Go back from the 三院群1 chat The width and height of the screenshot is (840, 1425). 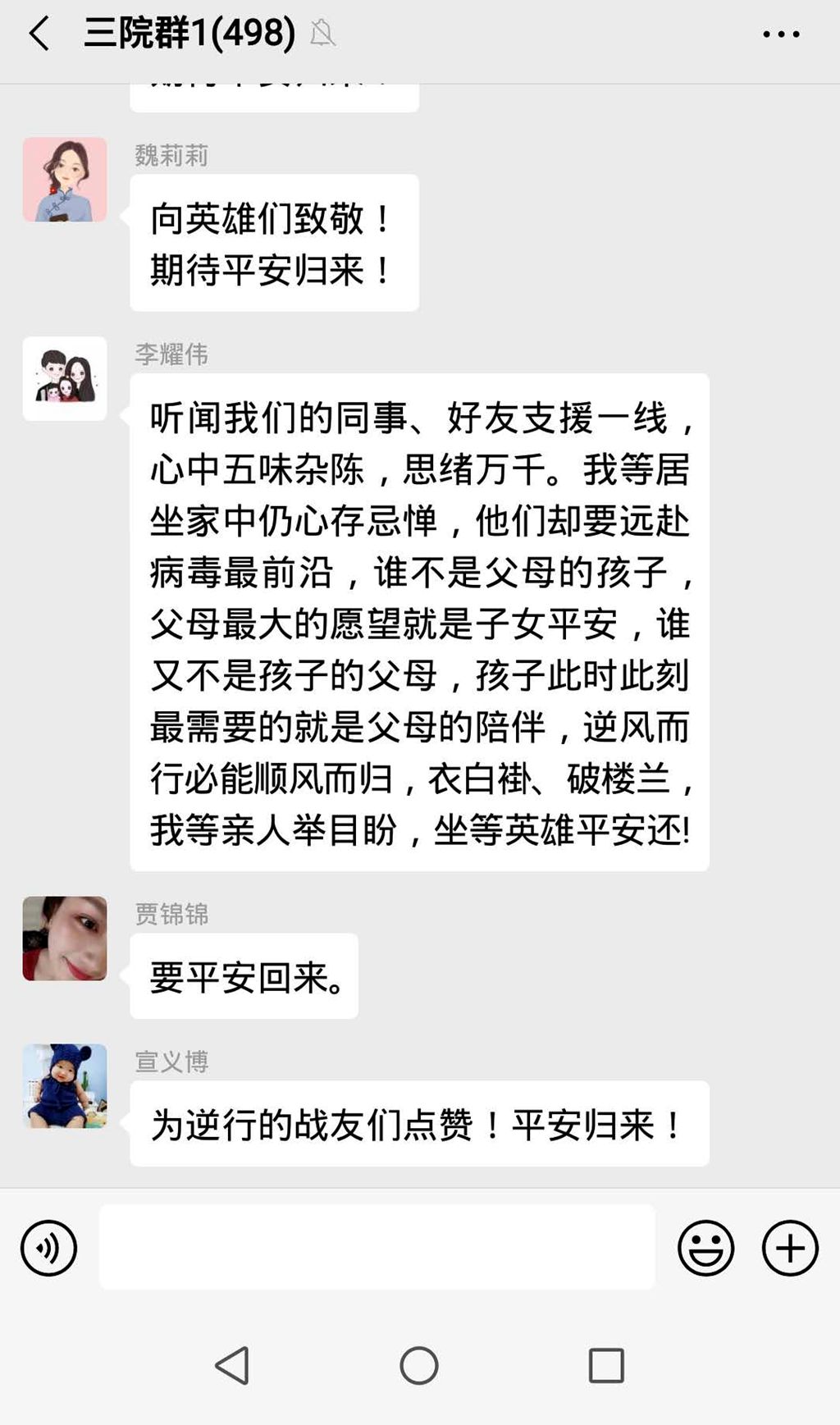(39, 34)
